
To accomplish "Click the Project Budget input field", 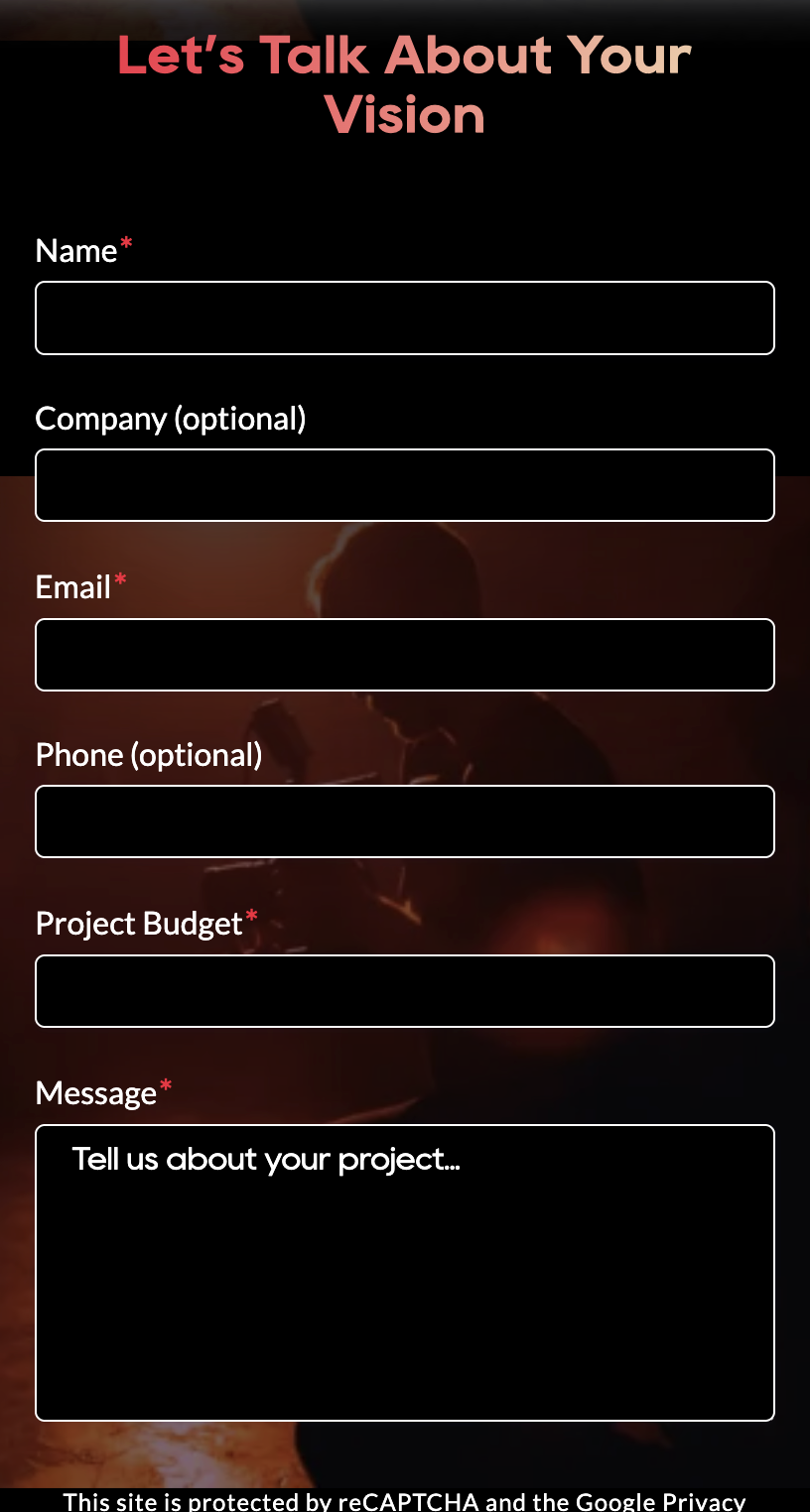I will [x=405, y=990].
